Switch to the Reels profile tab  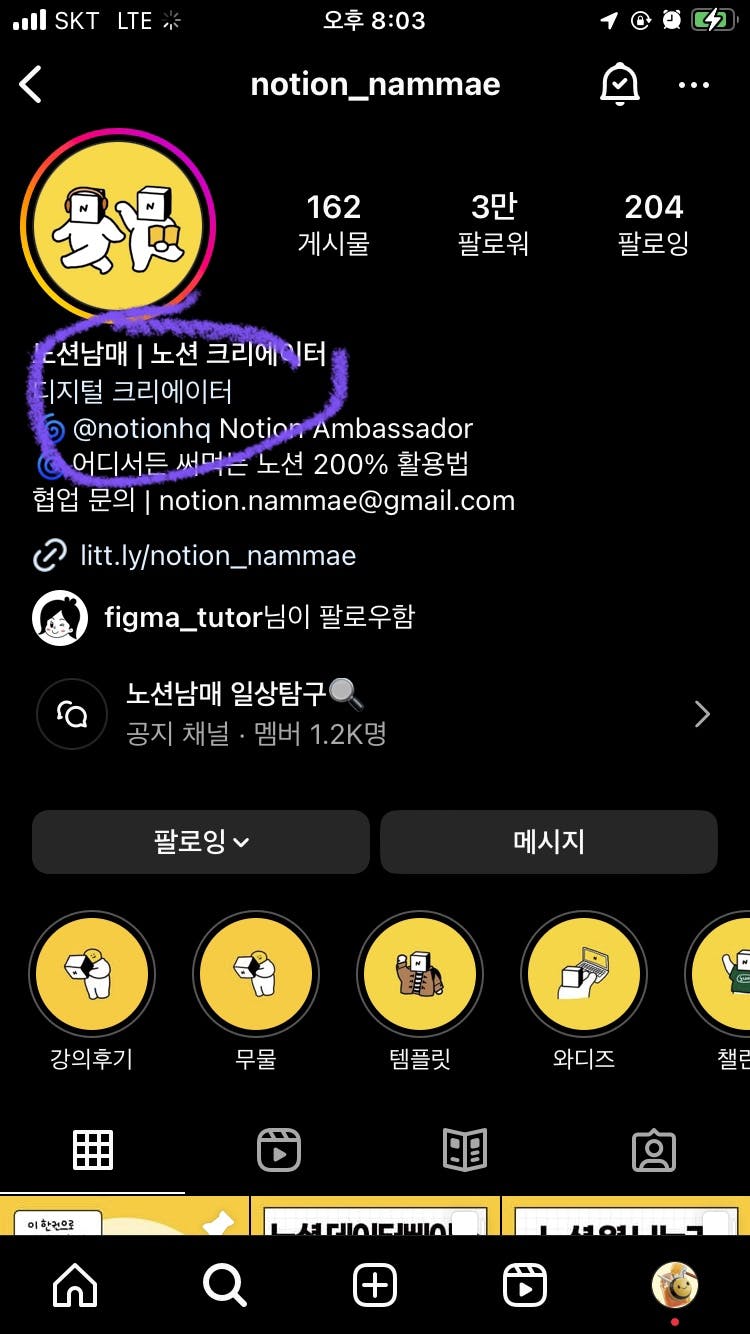click(x=279, y=1150)
